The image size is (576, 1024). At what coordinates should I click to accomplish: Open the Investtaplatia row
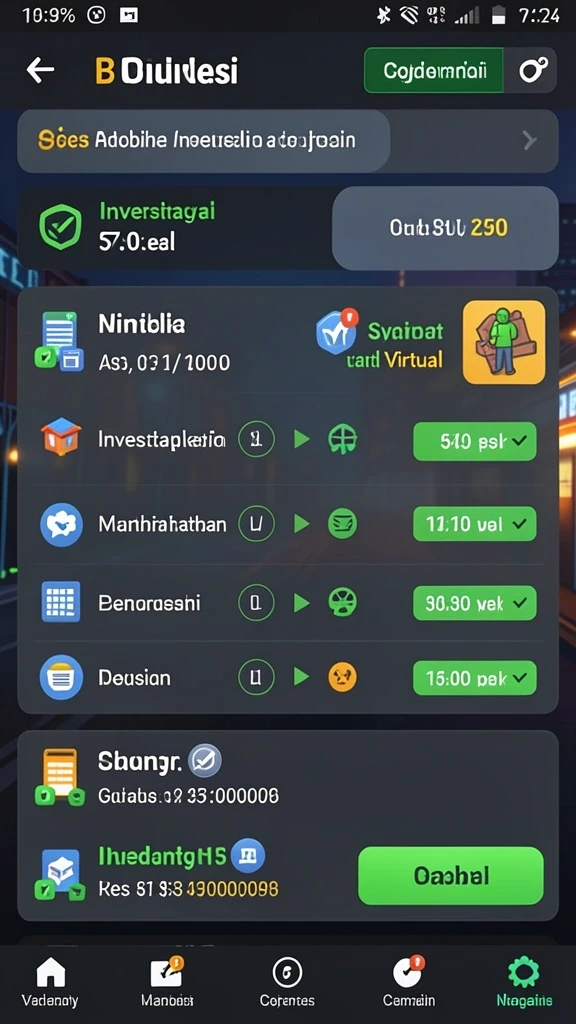[x=288, y=441]
